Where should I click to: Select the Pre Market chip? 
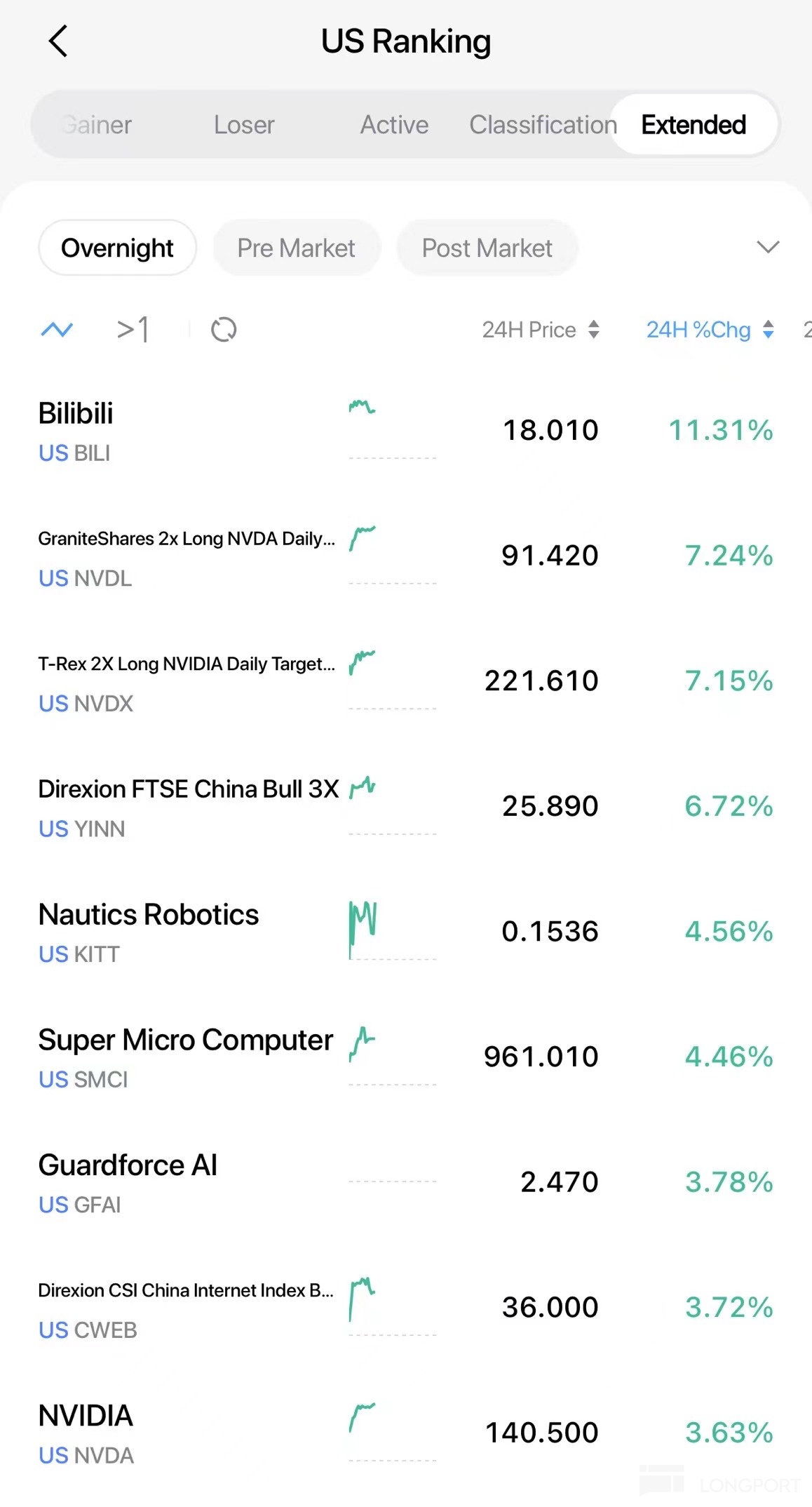[297, 248]
